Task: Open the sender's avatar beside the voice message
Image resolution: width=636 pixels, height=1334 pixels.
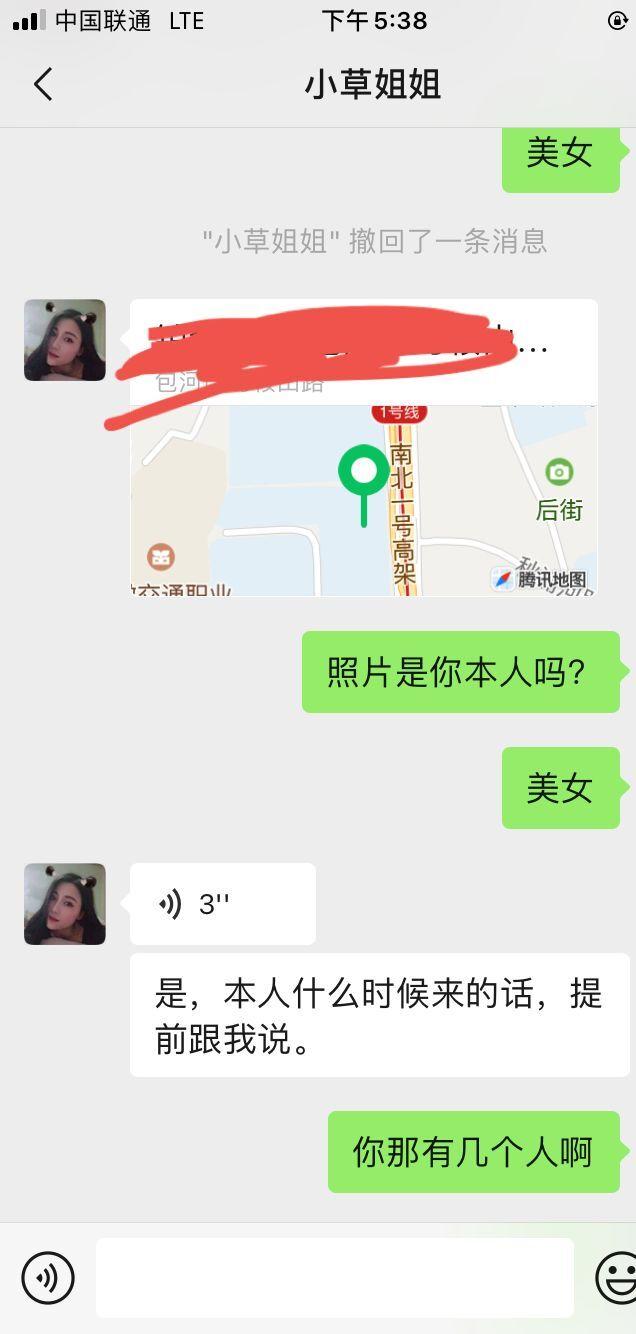Action: point(65,904)
